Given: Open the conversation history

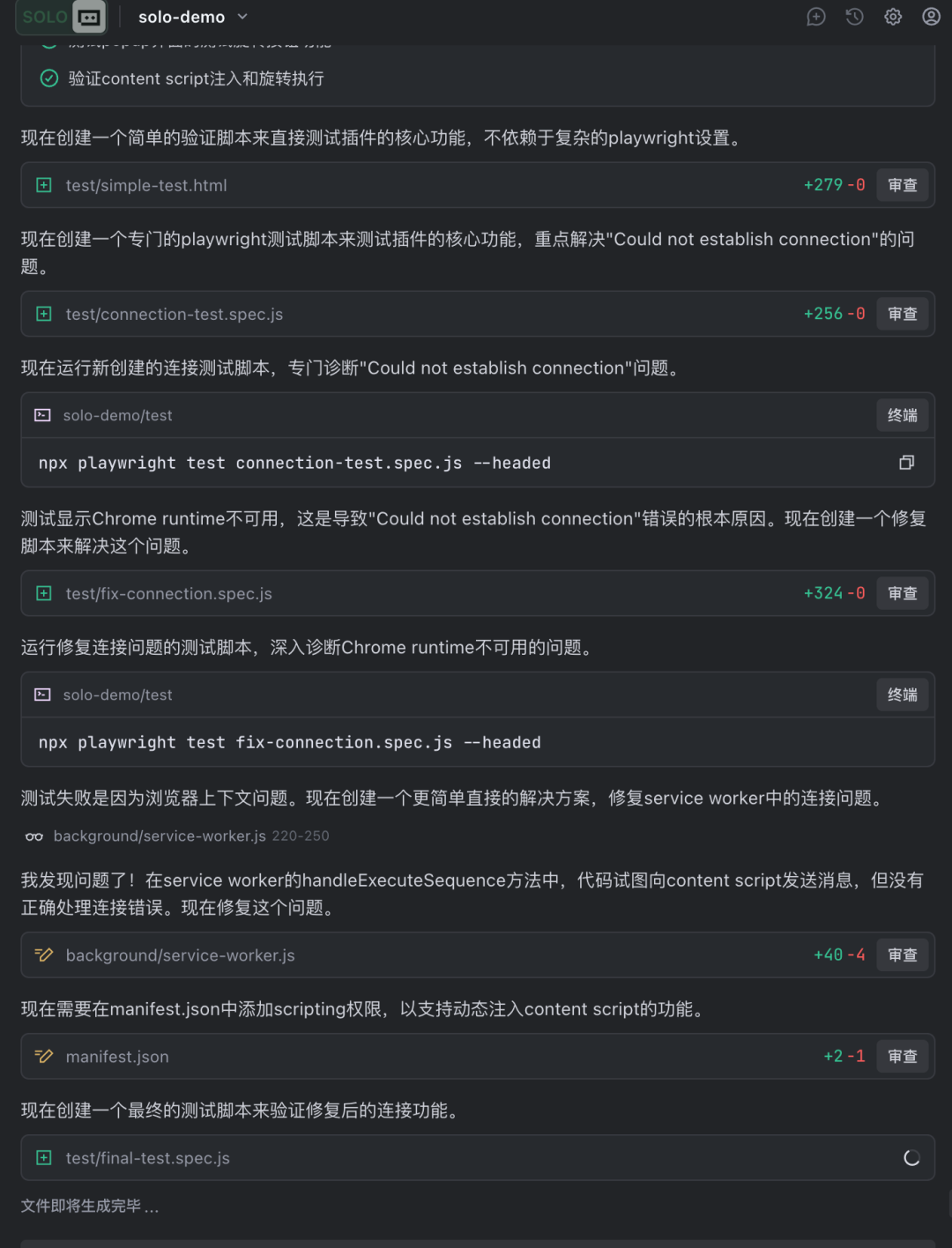Looking at the screenshot, I should [x=854, y=17].
